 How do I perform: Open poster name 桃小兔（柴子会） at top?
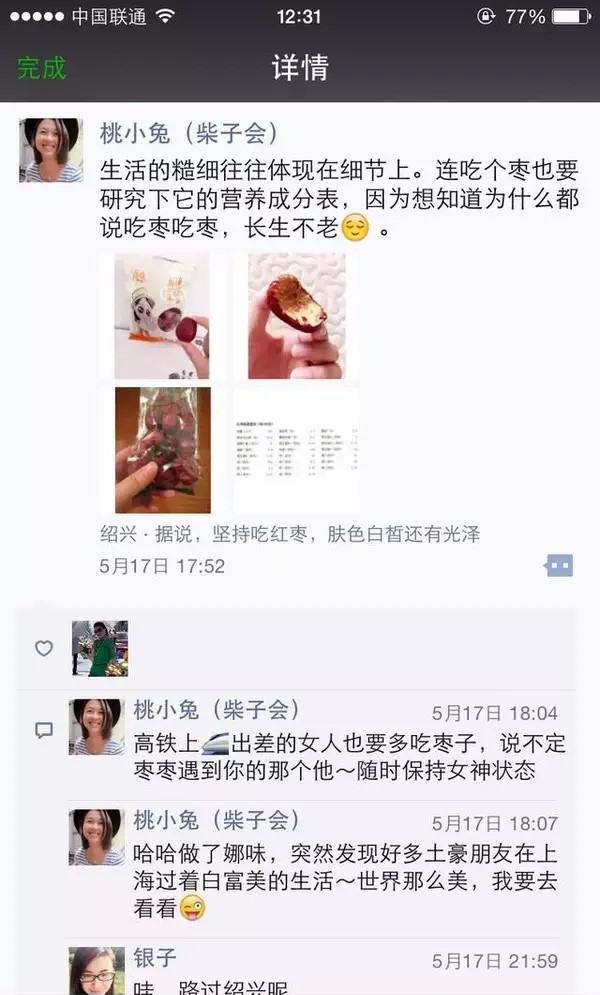point(189,132)
